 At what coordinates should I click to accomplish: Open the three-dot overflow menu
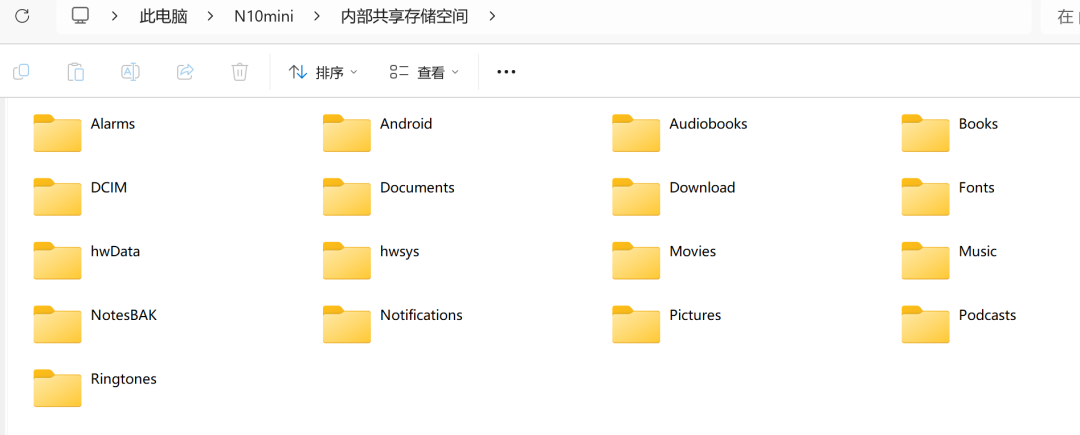point(506,72)
